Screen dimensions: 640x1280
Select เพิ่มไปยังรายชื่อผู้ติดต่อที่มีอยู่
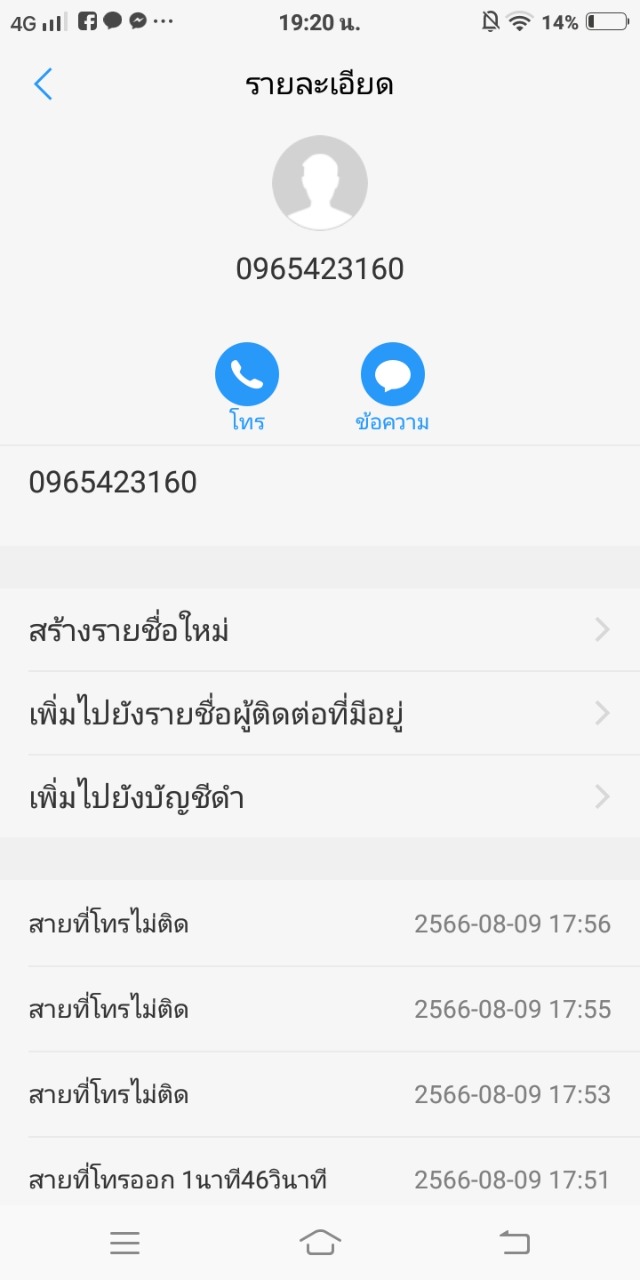tap(320, 714)
